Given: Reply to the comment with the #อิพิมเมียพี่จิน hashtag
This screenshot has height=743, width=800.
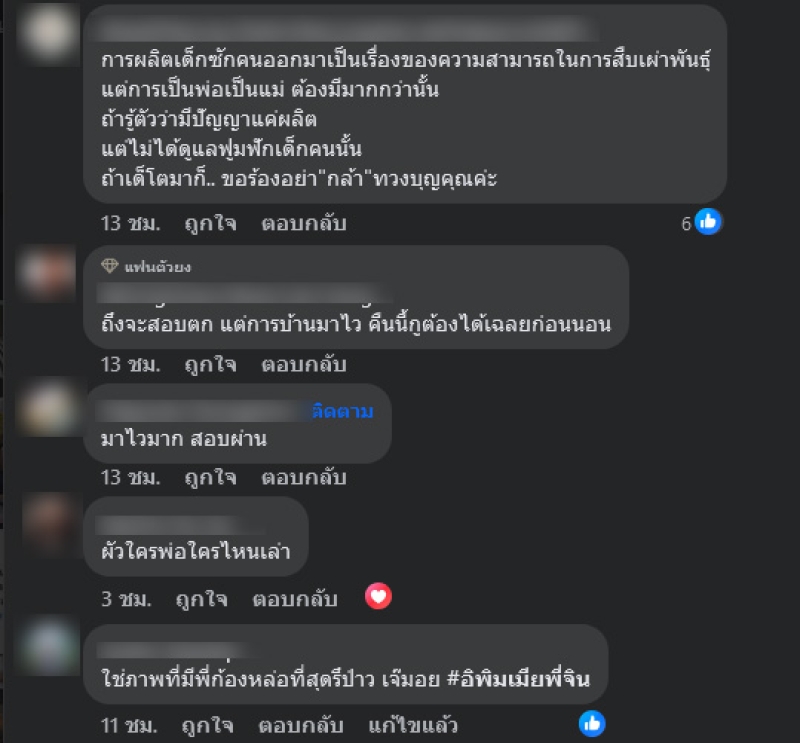Looking at the screenshot, I should pos(303,724).
